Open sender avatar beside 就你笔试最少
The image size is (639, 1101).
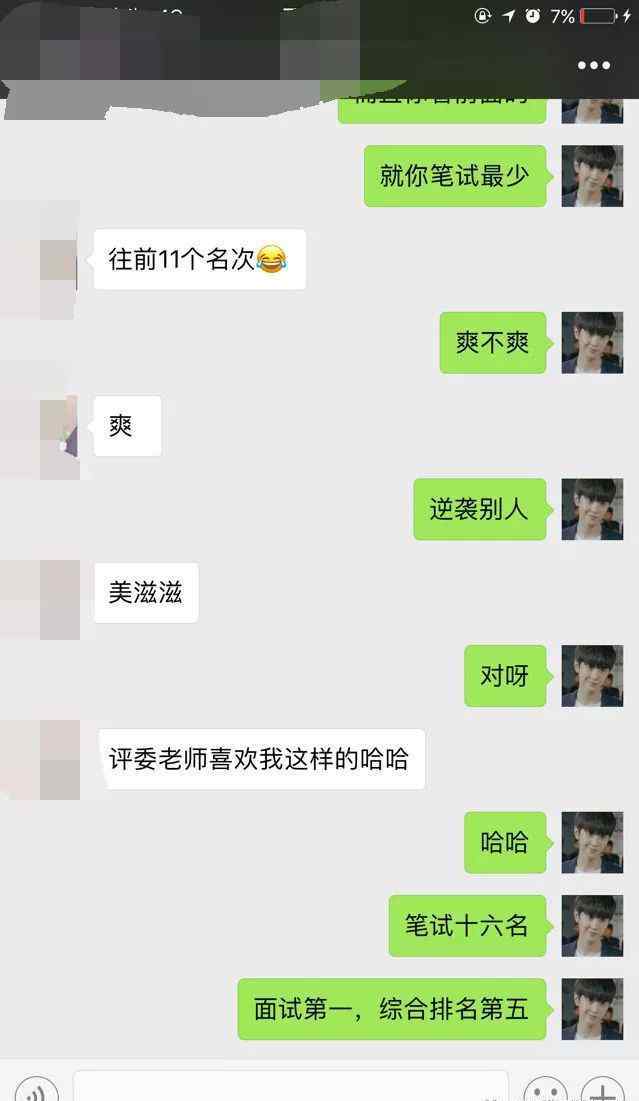pos(592,176)
